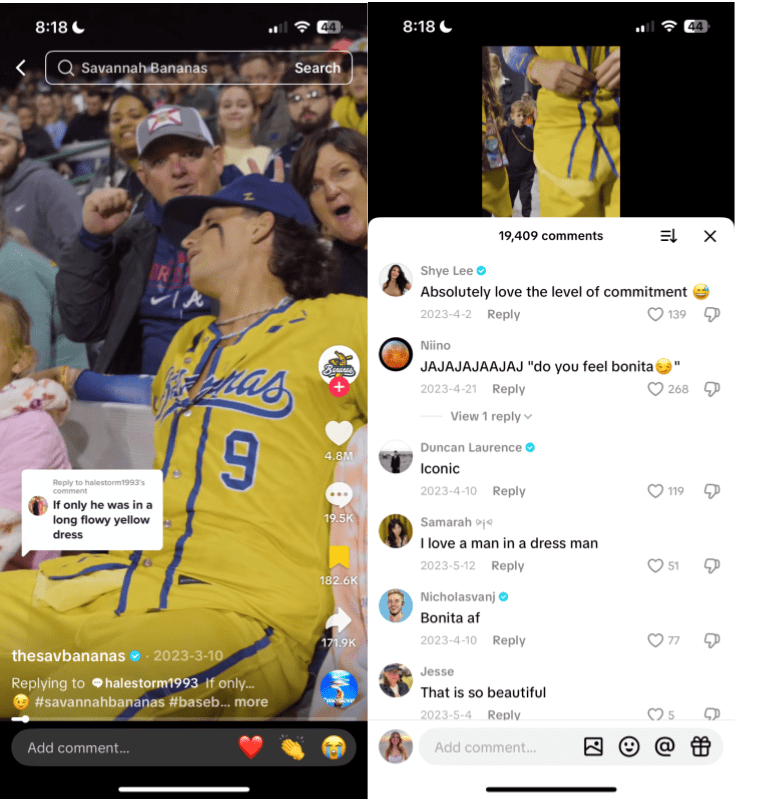Reply to Duncan Laurence's comment
The image size is (768, 802).
coord(509,491)
